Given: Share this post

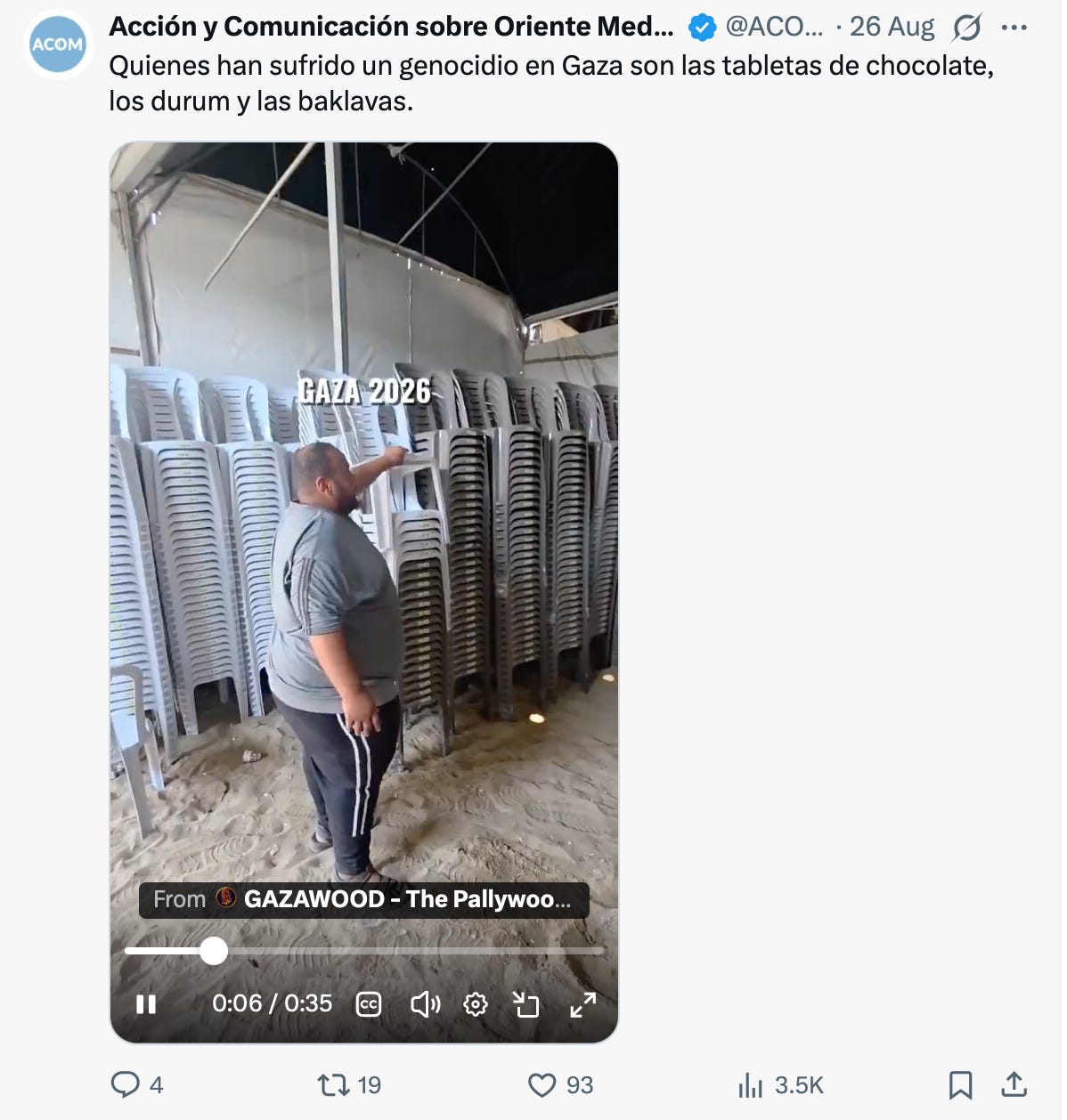Looking at the screenshot, I should pyautogui.click(x=1014, y=1084).
